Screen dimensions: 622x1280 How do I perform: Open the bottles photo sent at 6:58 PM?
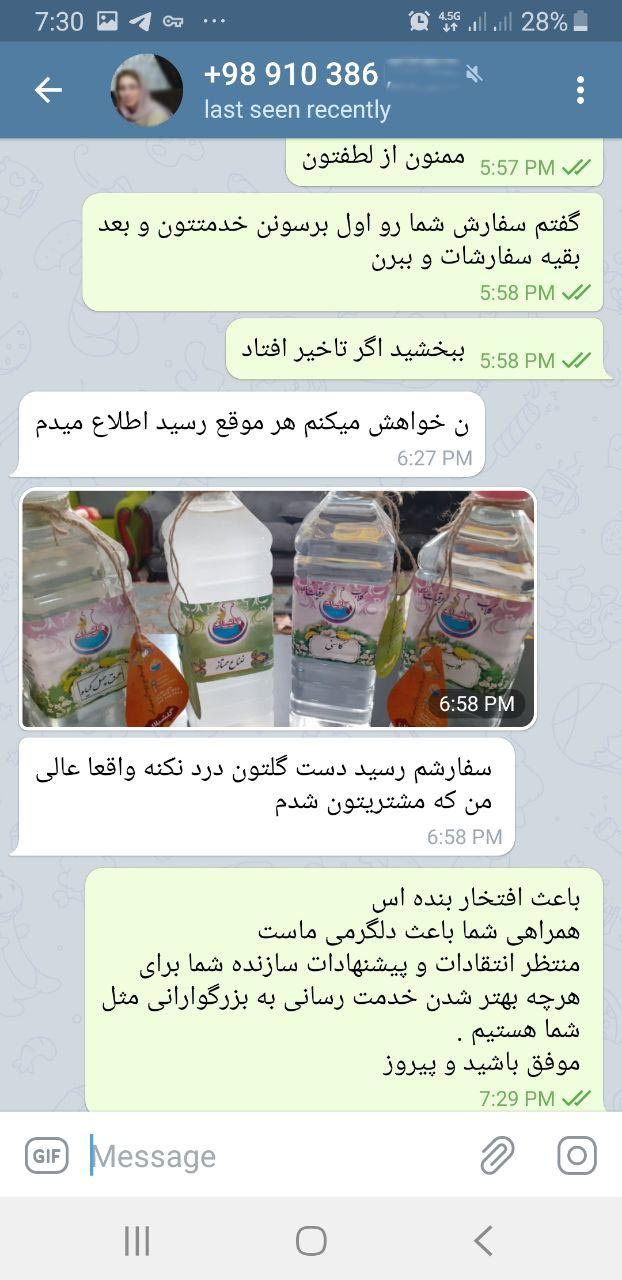point(279,608)
